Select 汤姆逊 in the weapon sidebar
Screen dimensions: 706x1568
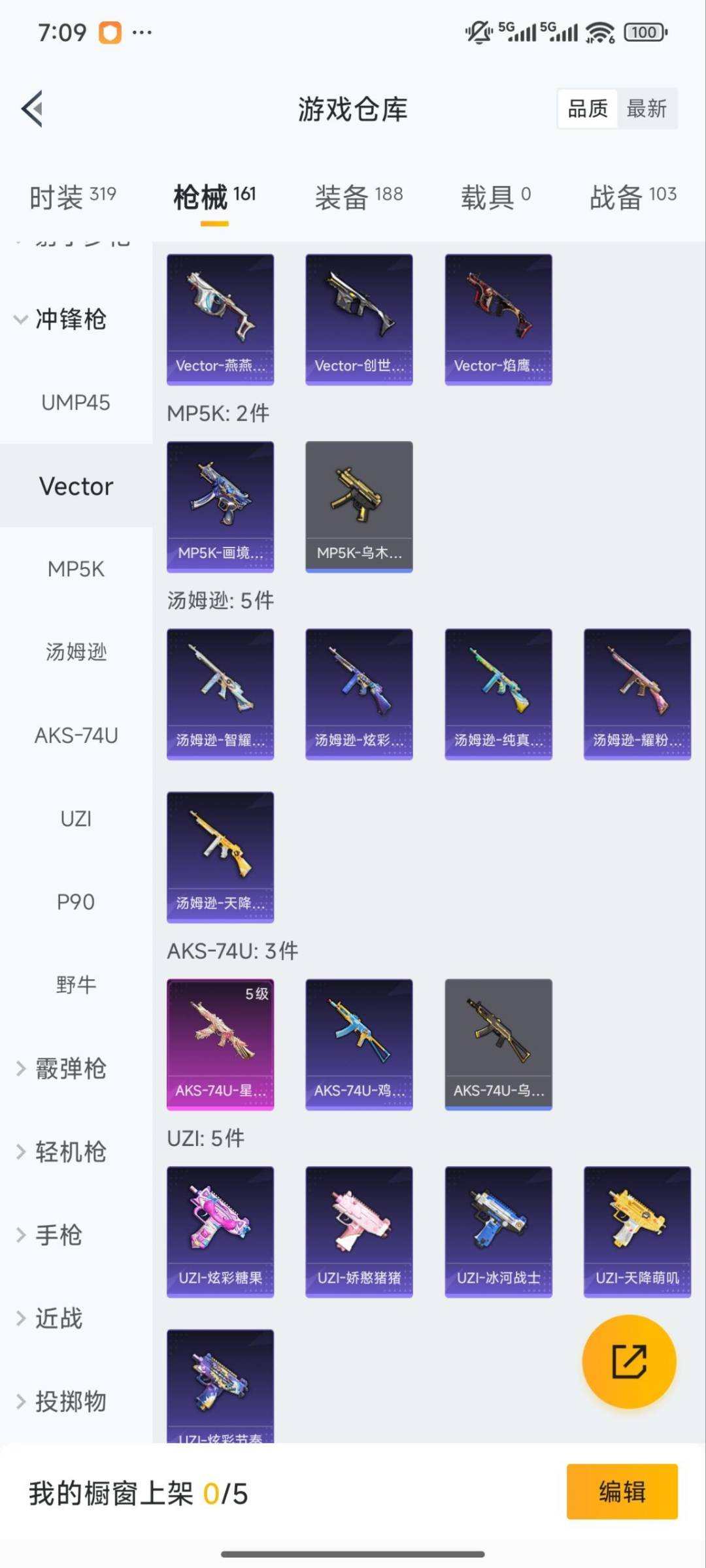point(76,651)
